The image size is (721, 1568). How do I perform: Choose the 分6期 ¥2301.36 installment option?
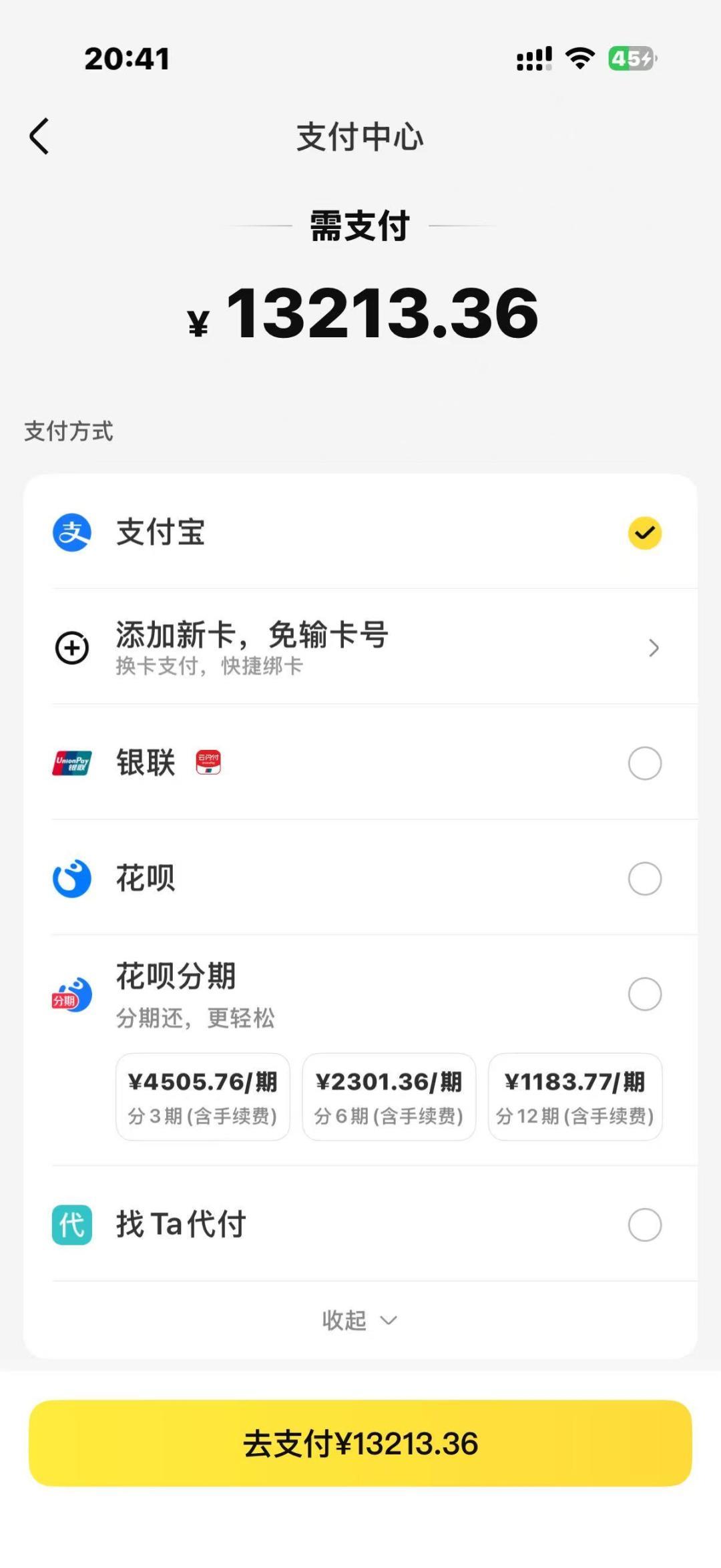[x=389, y=1097]
